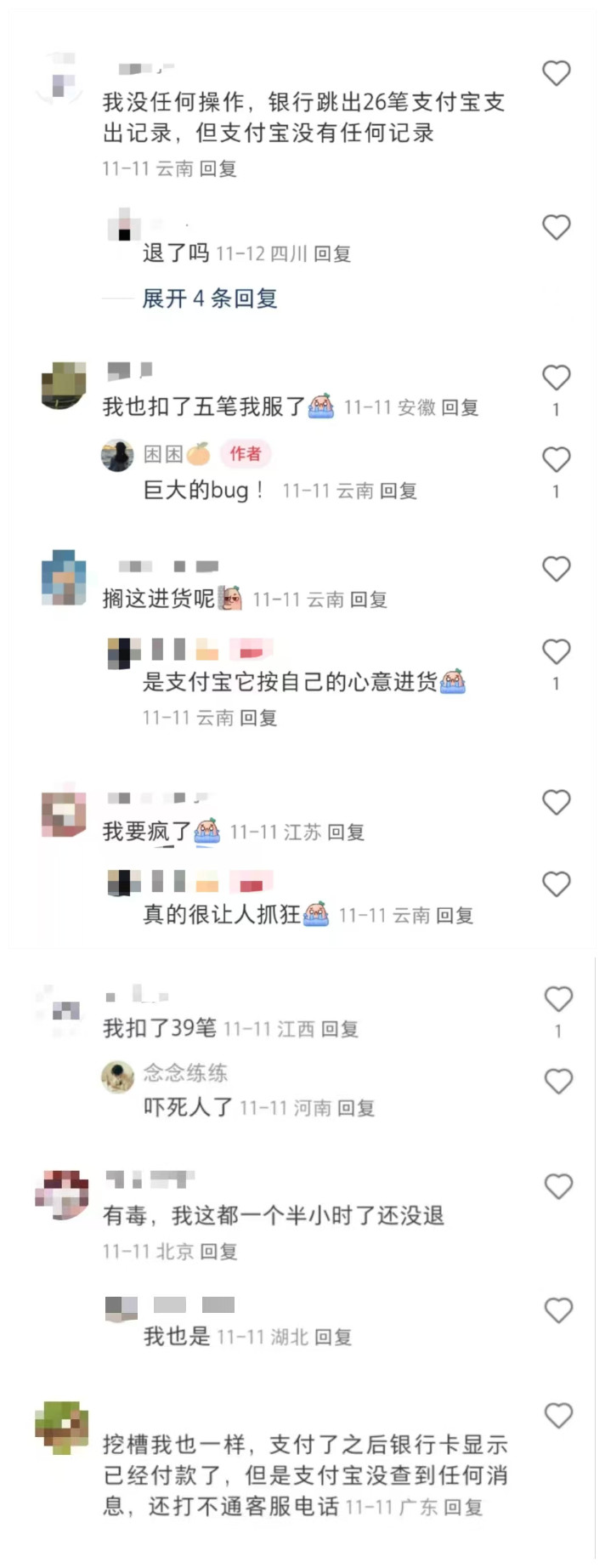The image size is (605, 1568).
Task: Like the reply 退了吗
Action: [557, 227]
